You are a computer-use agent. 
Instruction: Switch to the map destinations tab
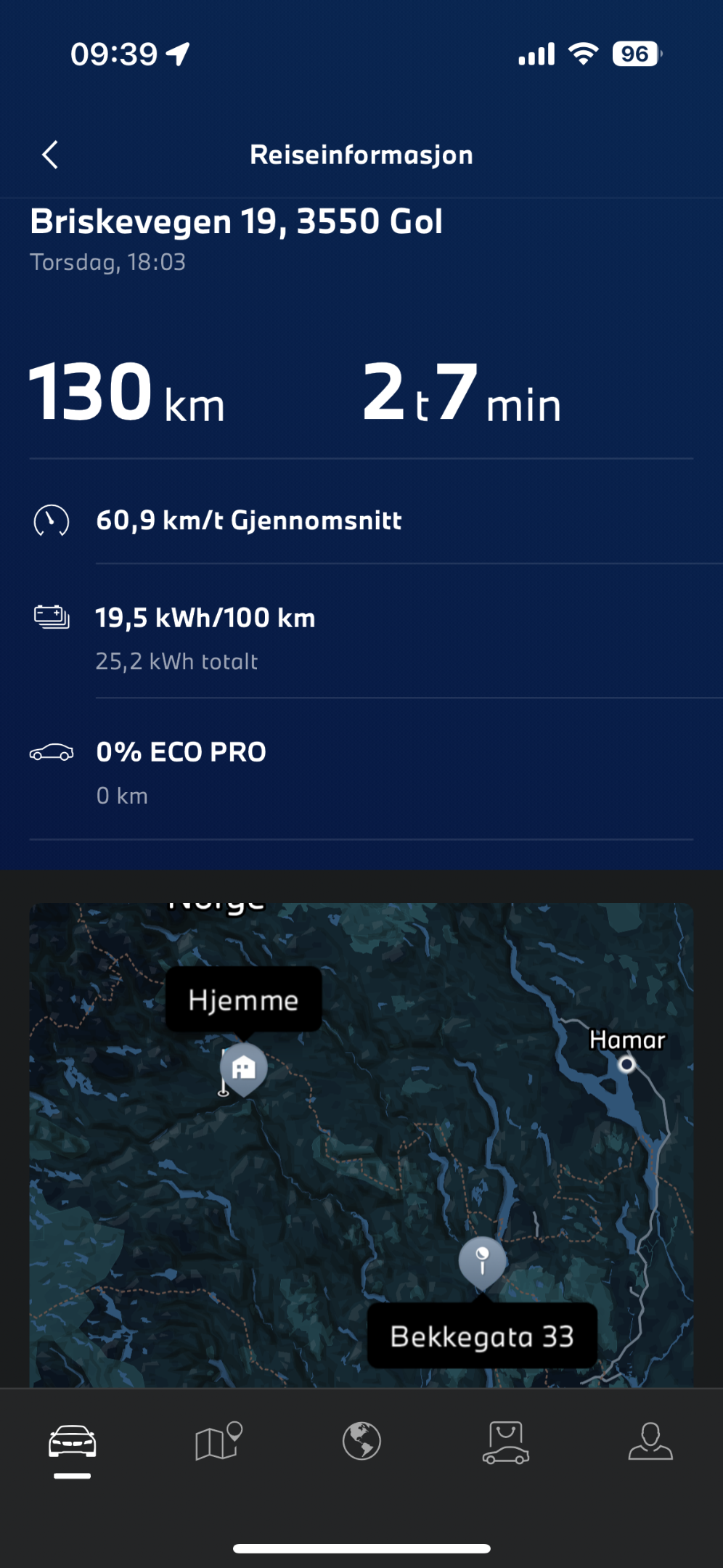(218, 1441)
